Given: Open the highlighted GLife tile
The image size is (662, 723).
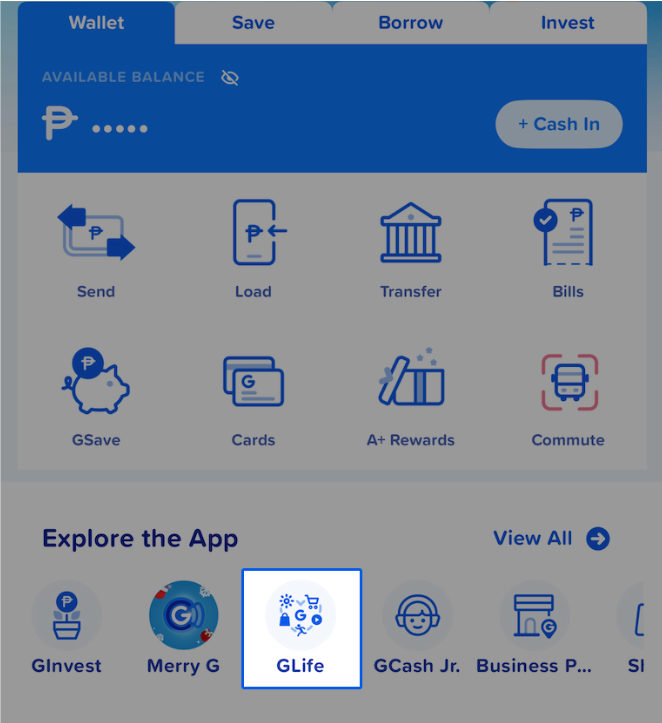Looking at the screenshot, I should coord(301,628).
